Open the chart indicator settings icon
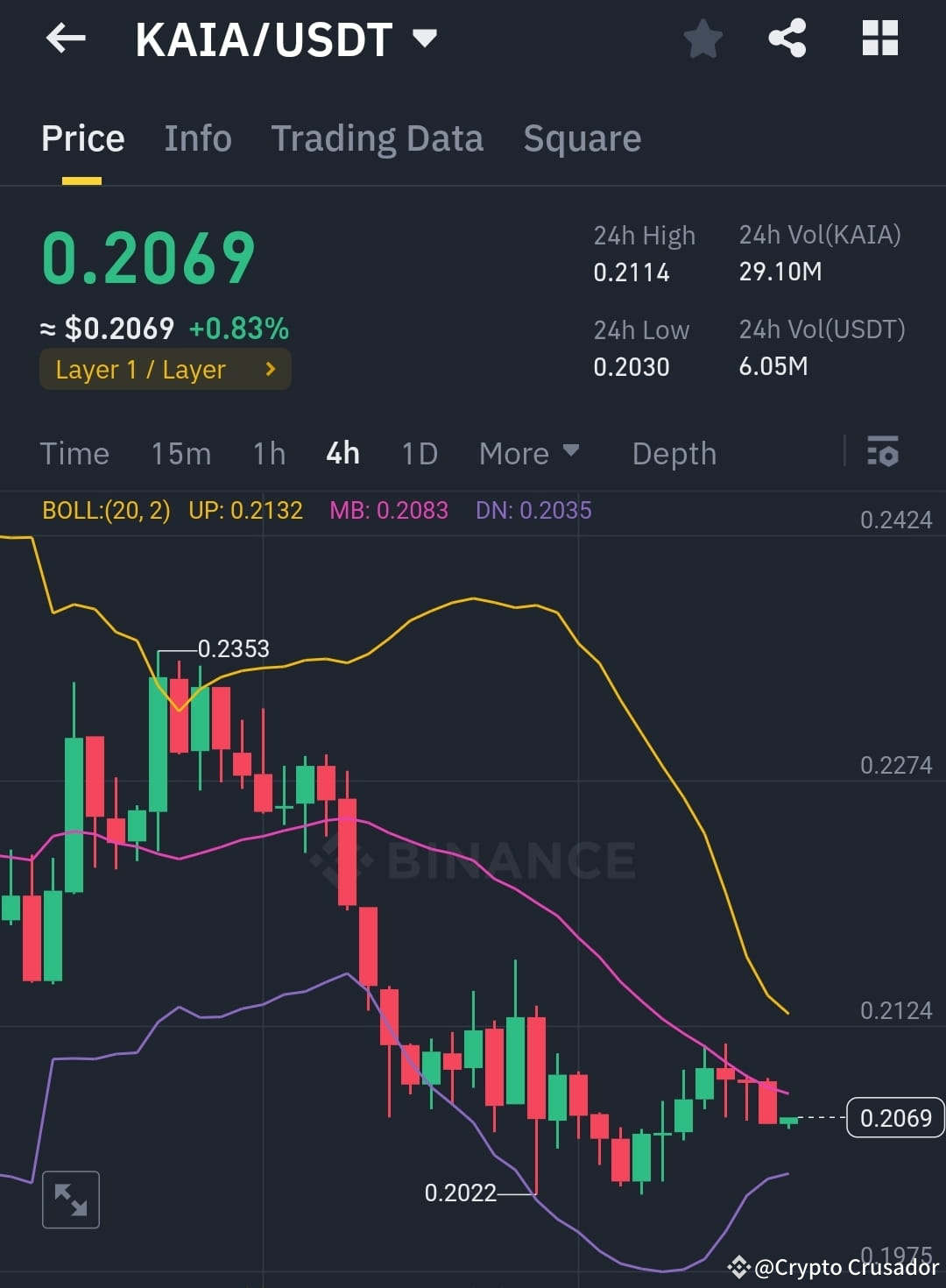946x1288 pixels. point(883,453)
